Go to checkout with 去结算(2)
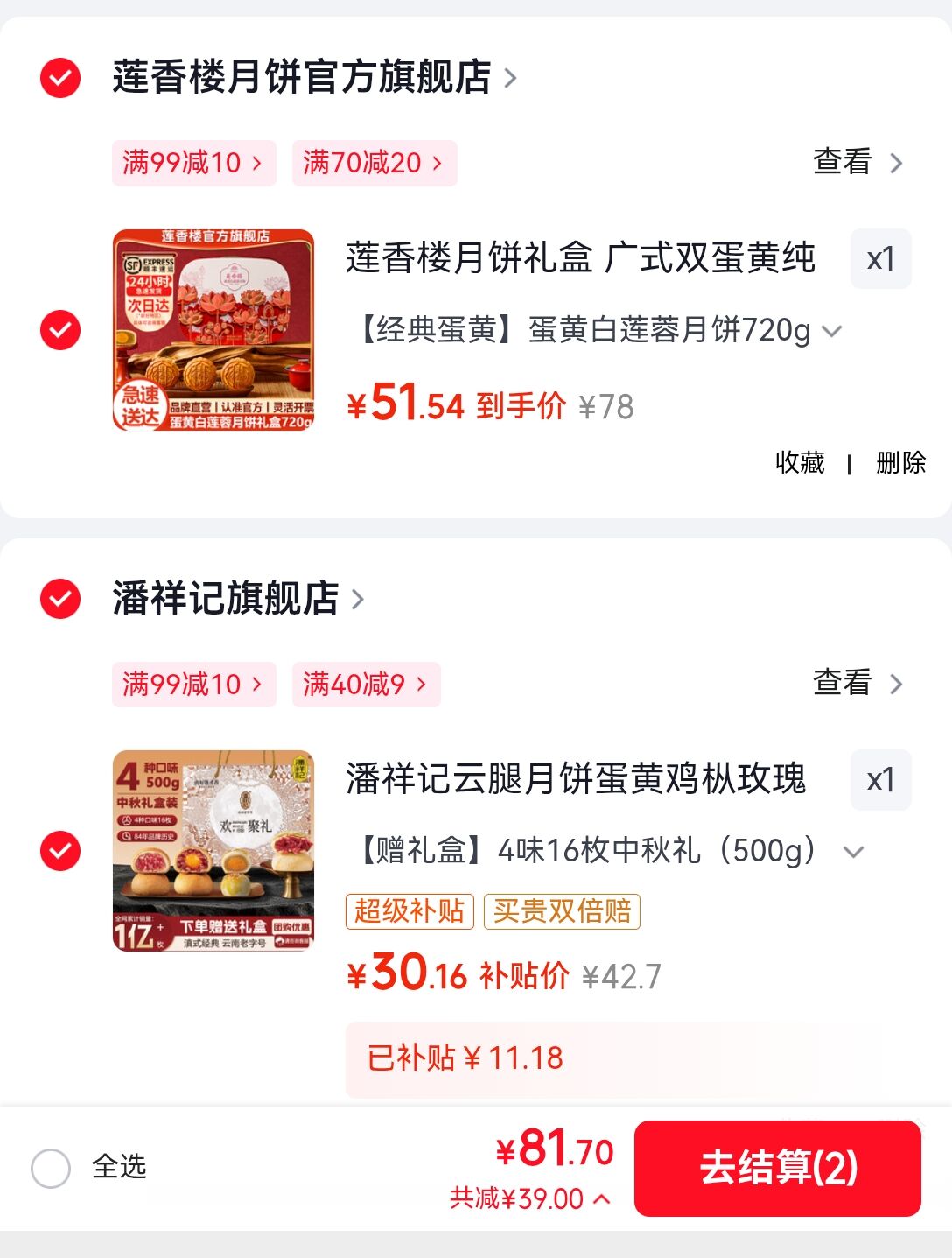This screenshot has height=1258, width=952. pyautogui.click(x=778, y=1168)
